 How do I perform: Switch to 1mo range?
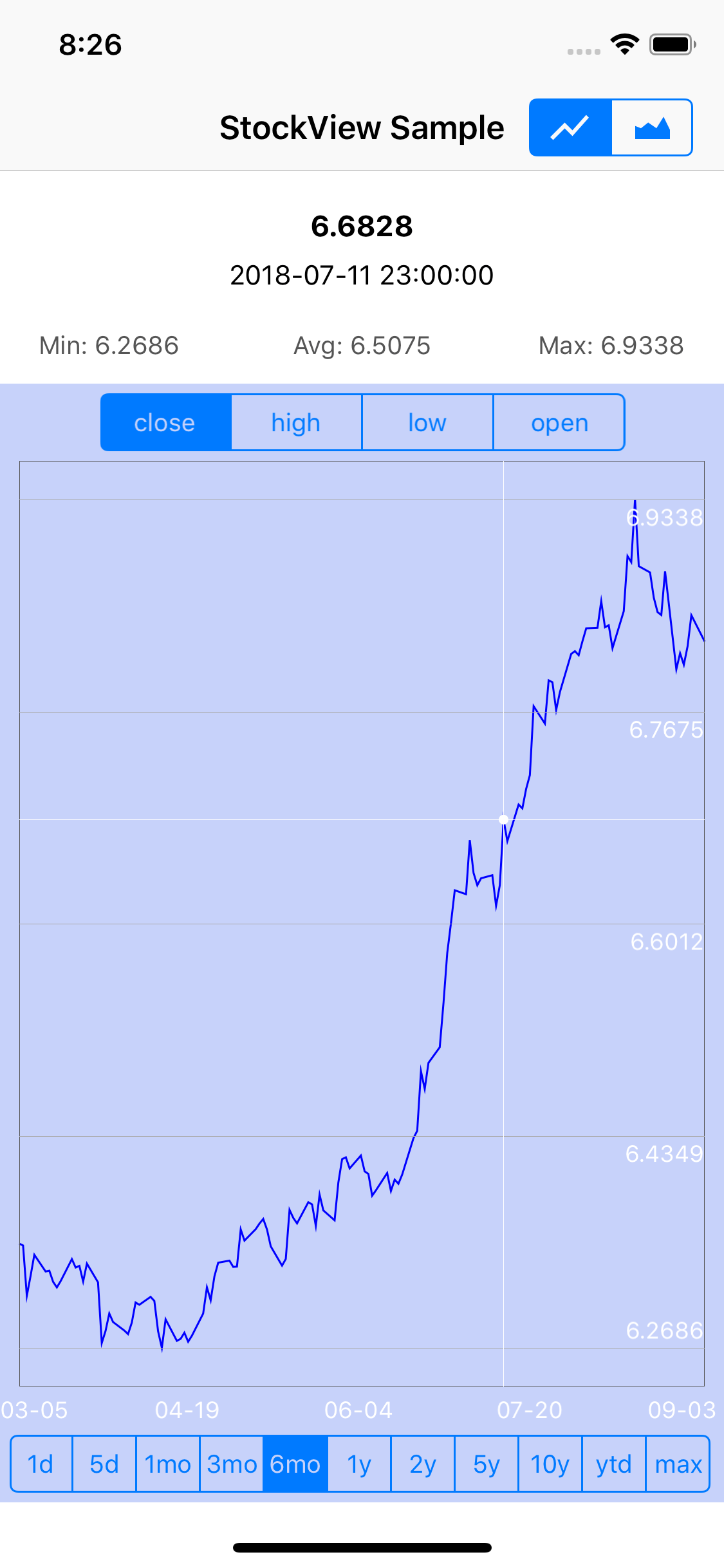(168, 1464)
